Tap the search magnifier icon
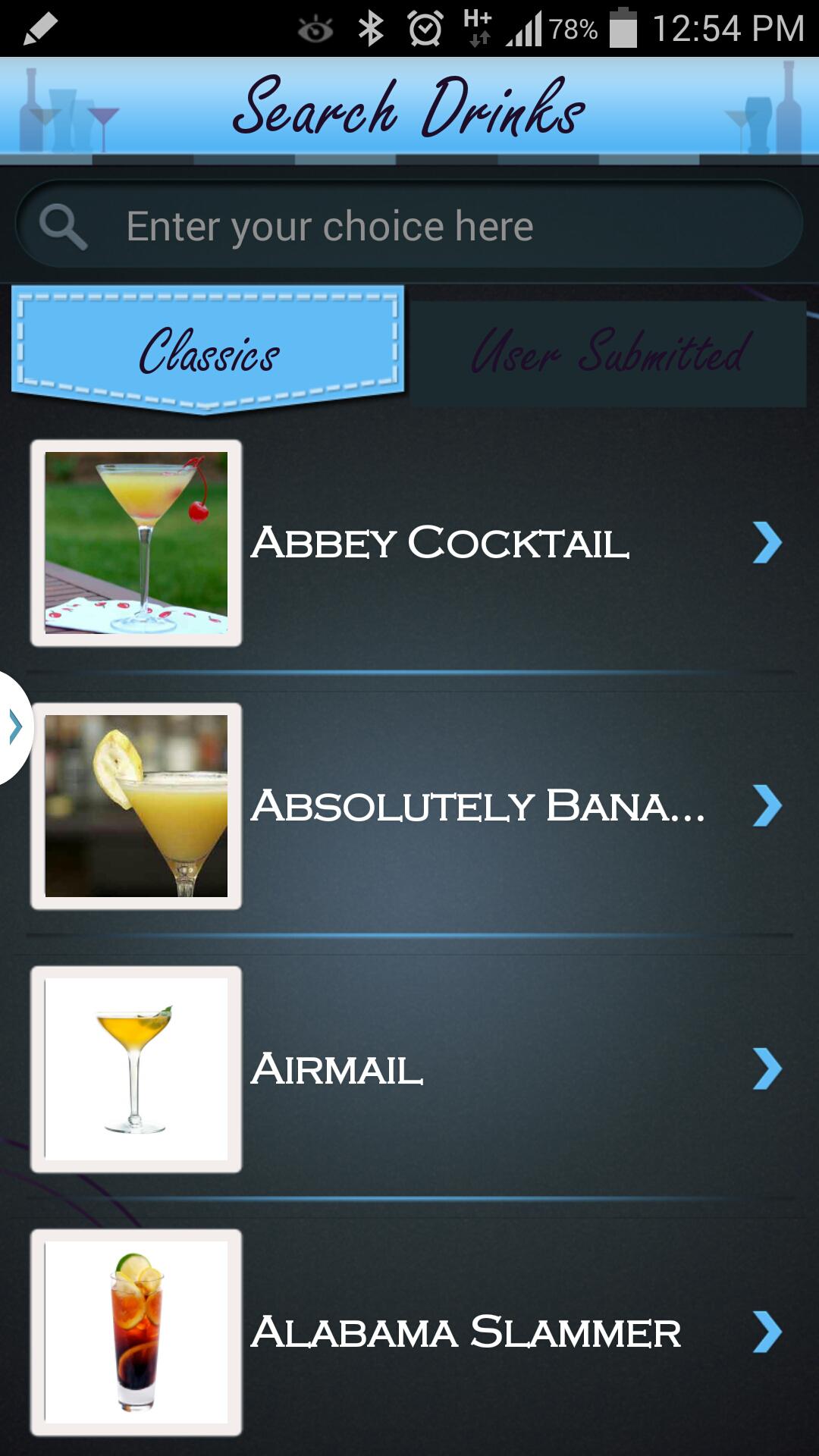 tap(64, 224)
